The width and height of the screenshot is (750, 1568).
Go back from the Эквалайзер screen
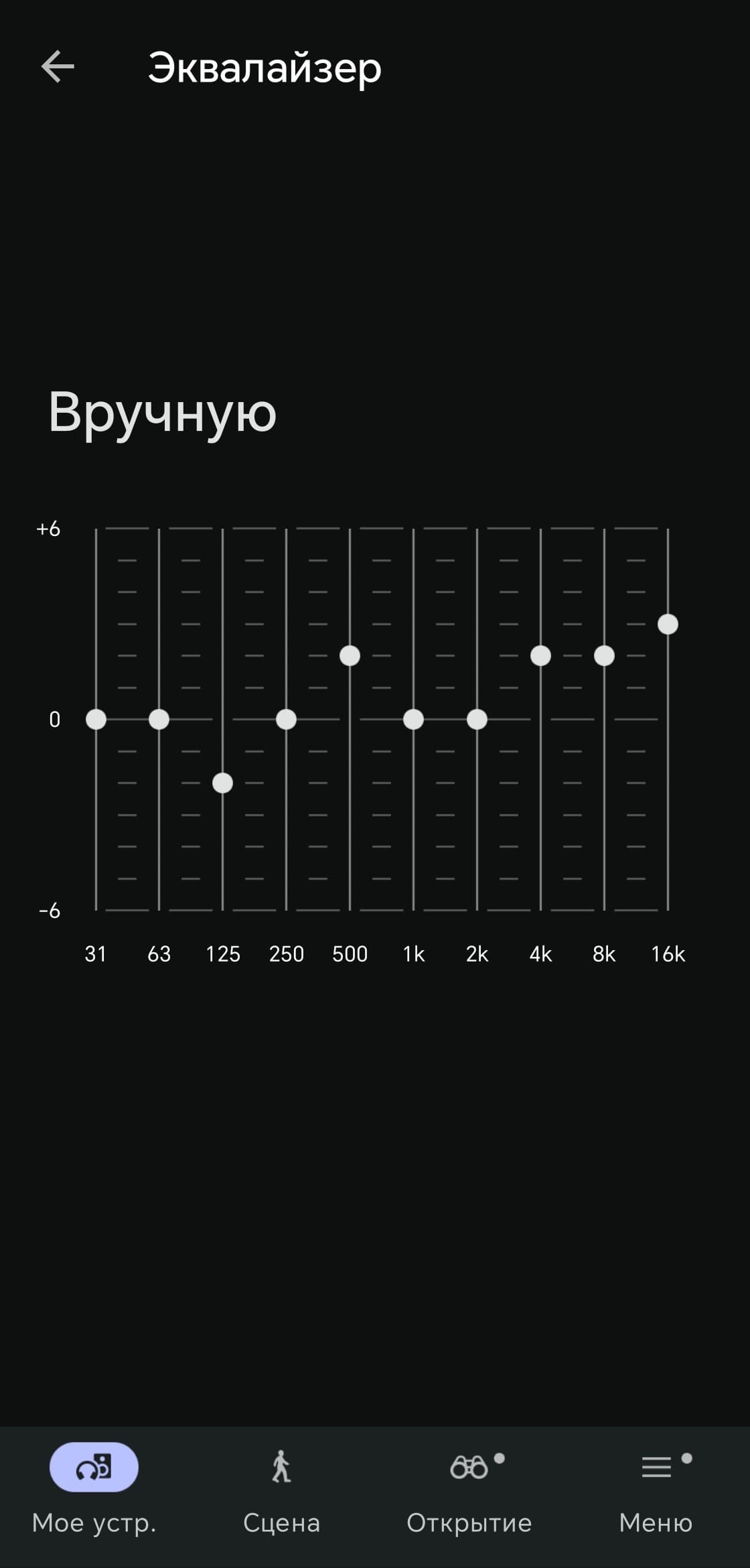click(58, 67)
